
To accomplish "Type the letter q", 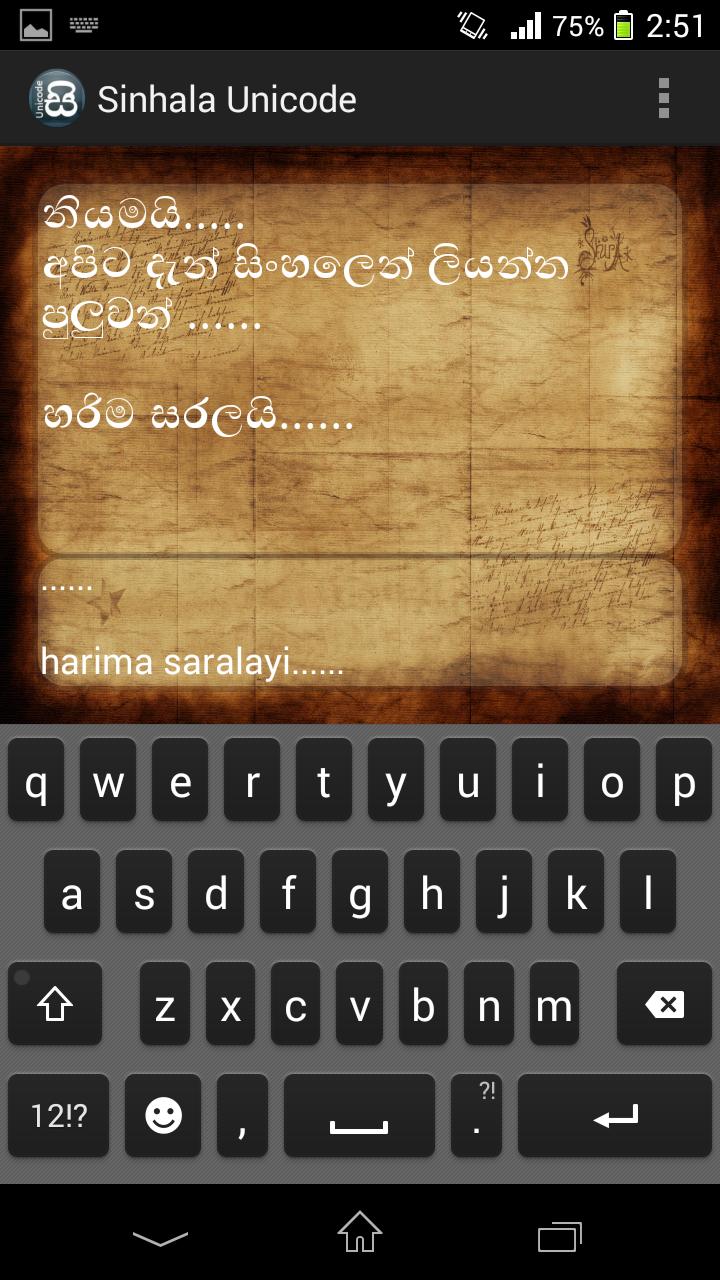I will [36, 781].
